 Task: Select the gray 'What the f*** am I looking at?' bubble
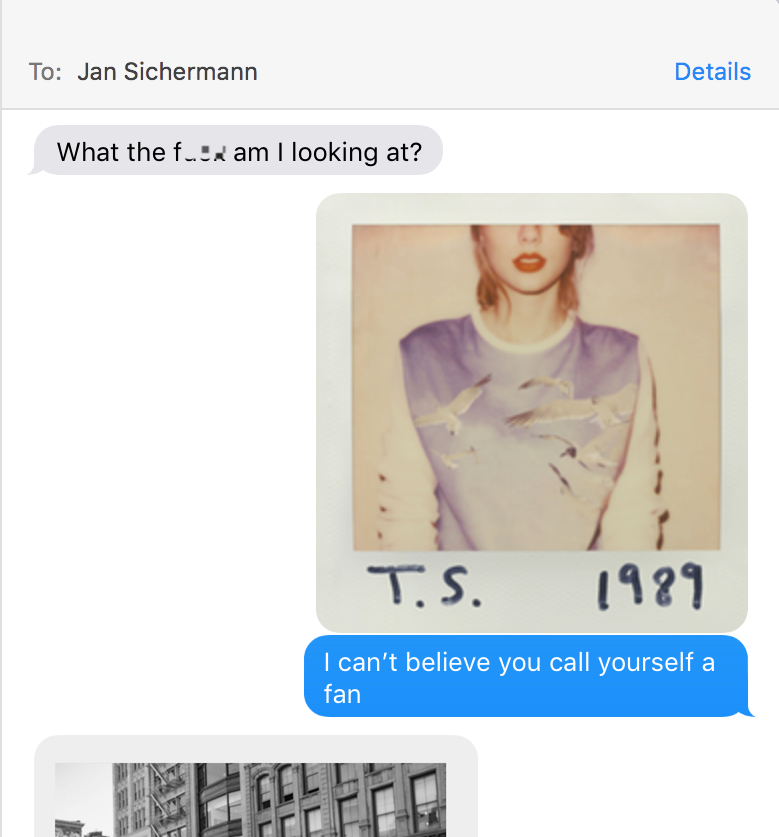pos(237,152)
